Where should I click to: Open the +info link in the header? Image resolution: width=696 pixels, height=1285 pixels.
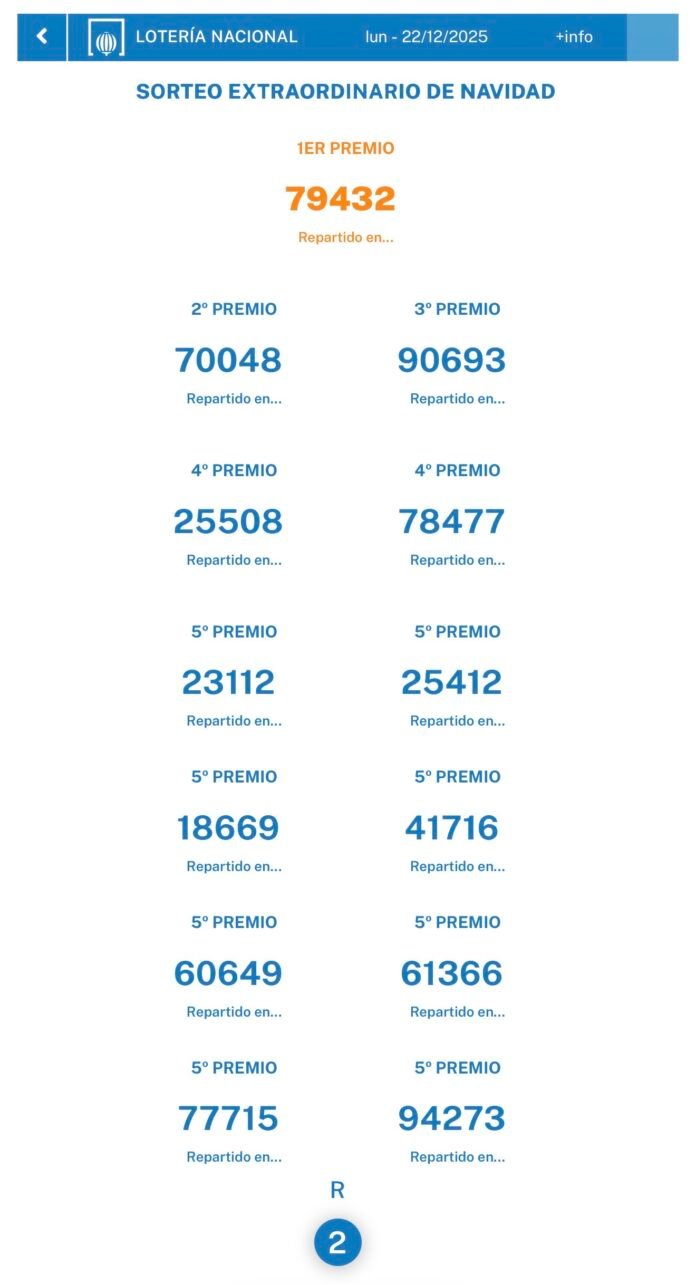tap(574, 37)
